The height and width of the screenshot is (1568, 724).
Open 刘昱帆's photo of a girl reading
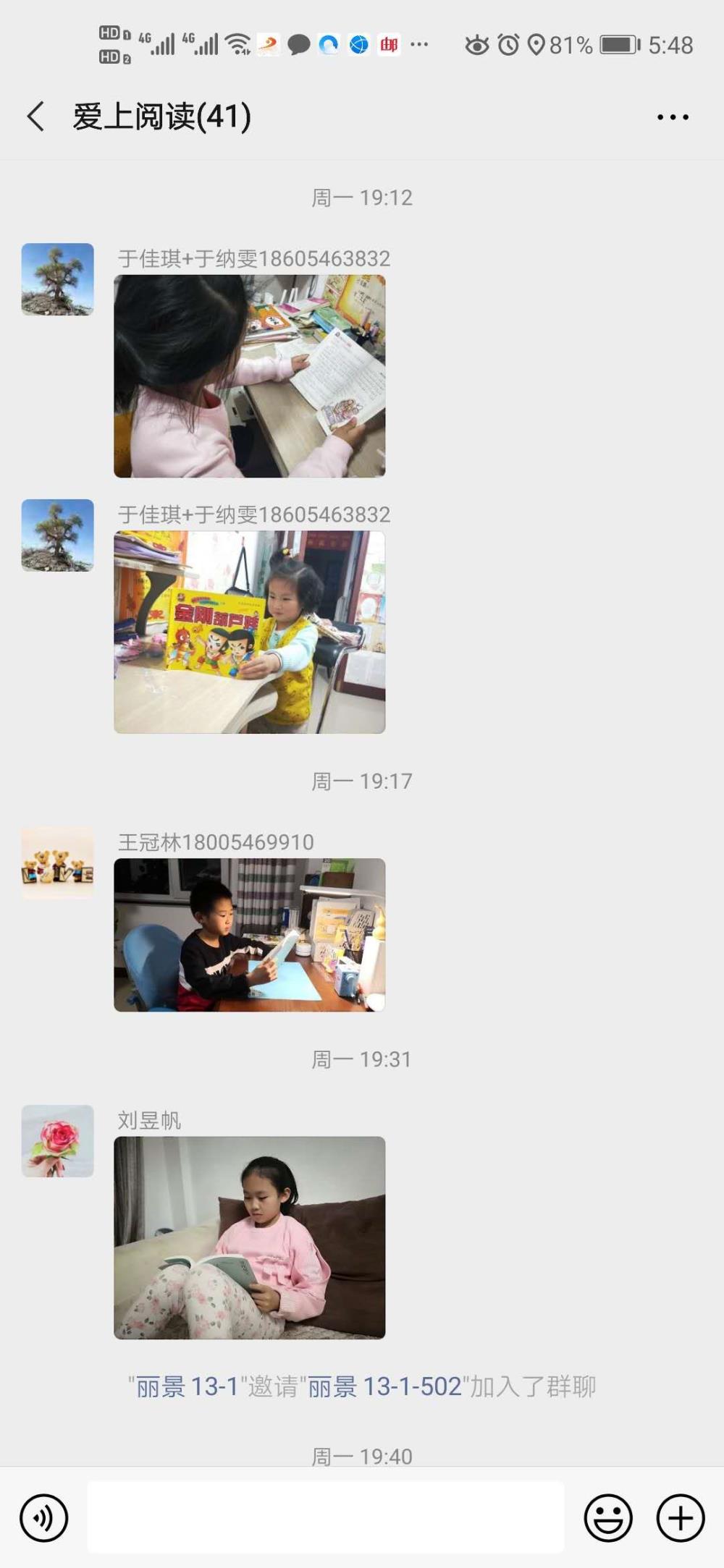(x=250, y=1237)
